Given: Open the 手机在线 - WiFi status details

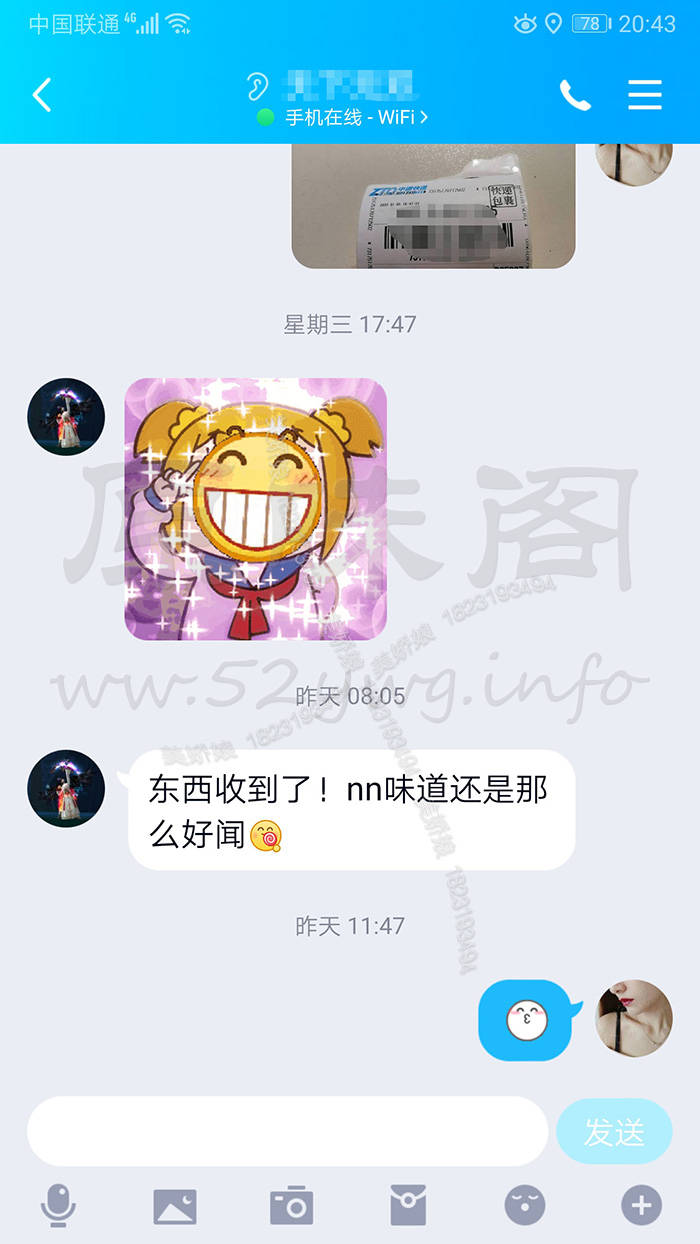Looking at the screenshot, I should [x=343, y=117].
